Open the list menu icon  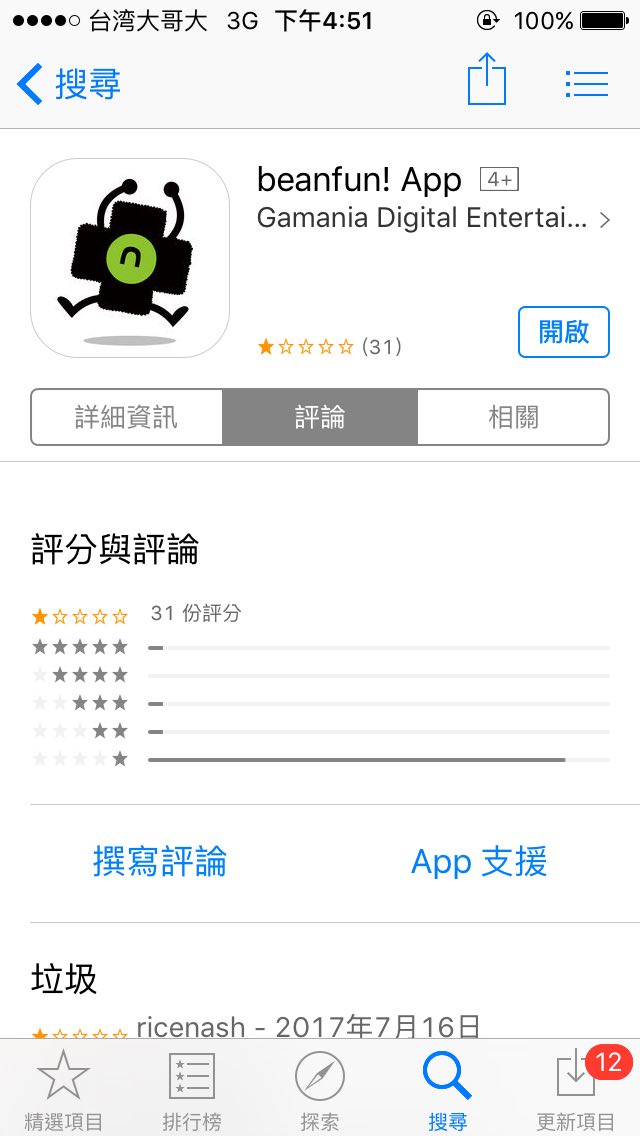tap(586, 83)
